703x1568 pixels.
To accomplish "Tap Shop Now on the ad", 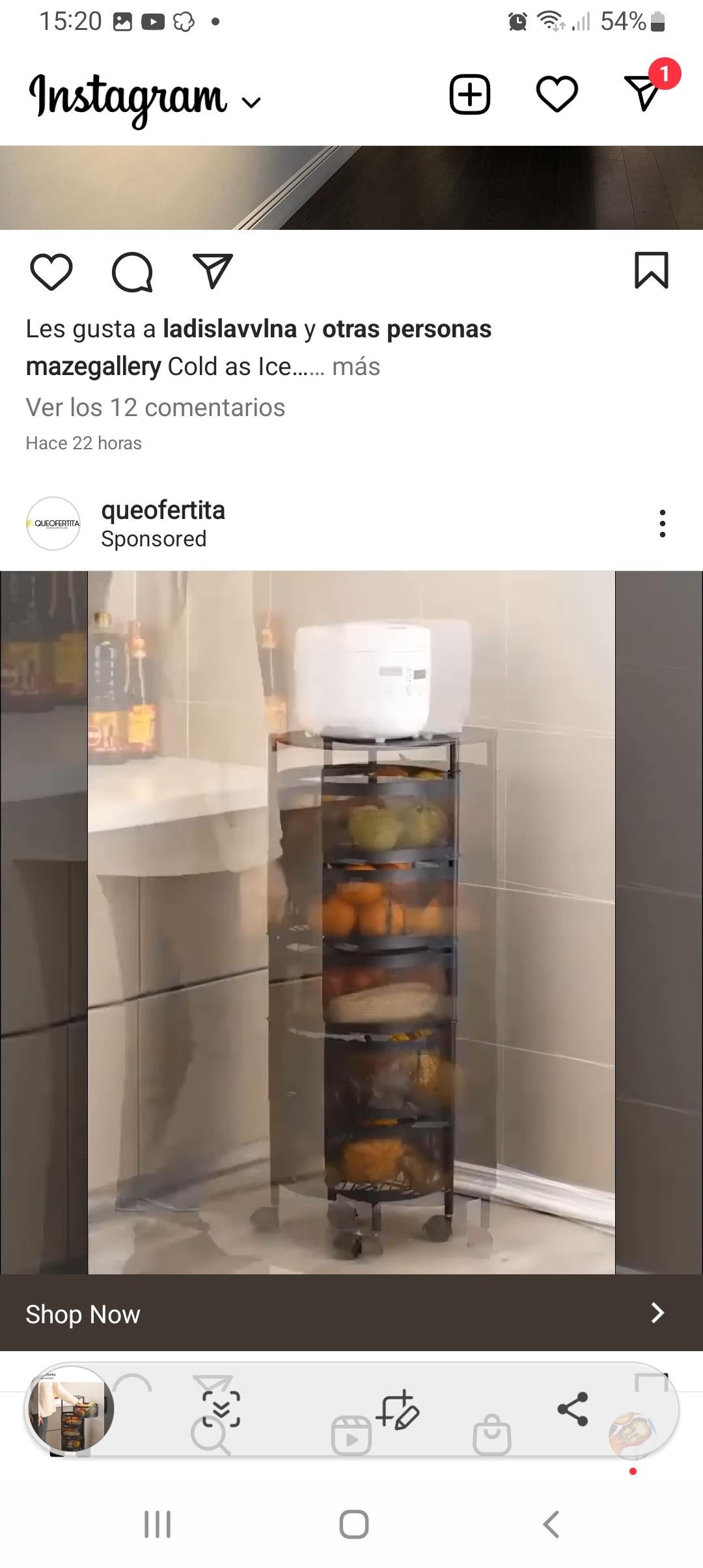I will pyautogui.click(x=351, y=1314).
